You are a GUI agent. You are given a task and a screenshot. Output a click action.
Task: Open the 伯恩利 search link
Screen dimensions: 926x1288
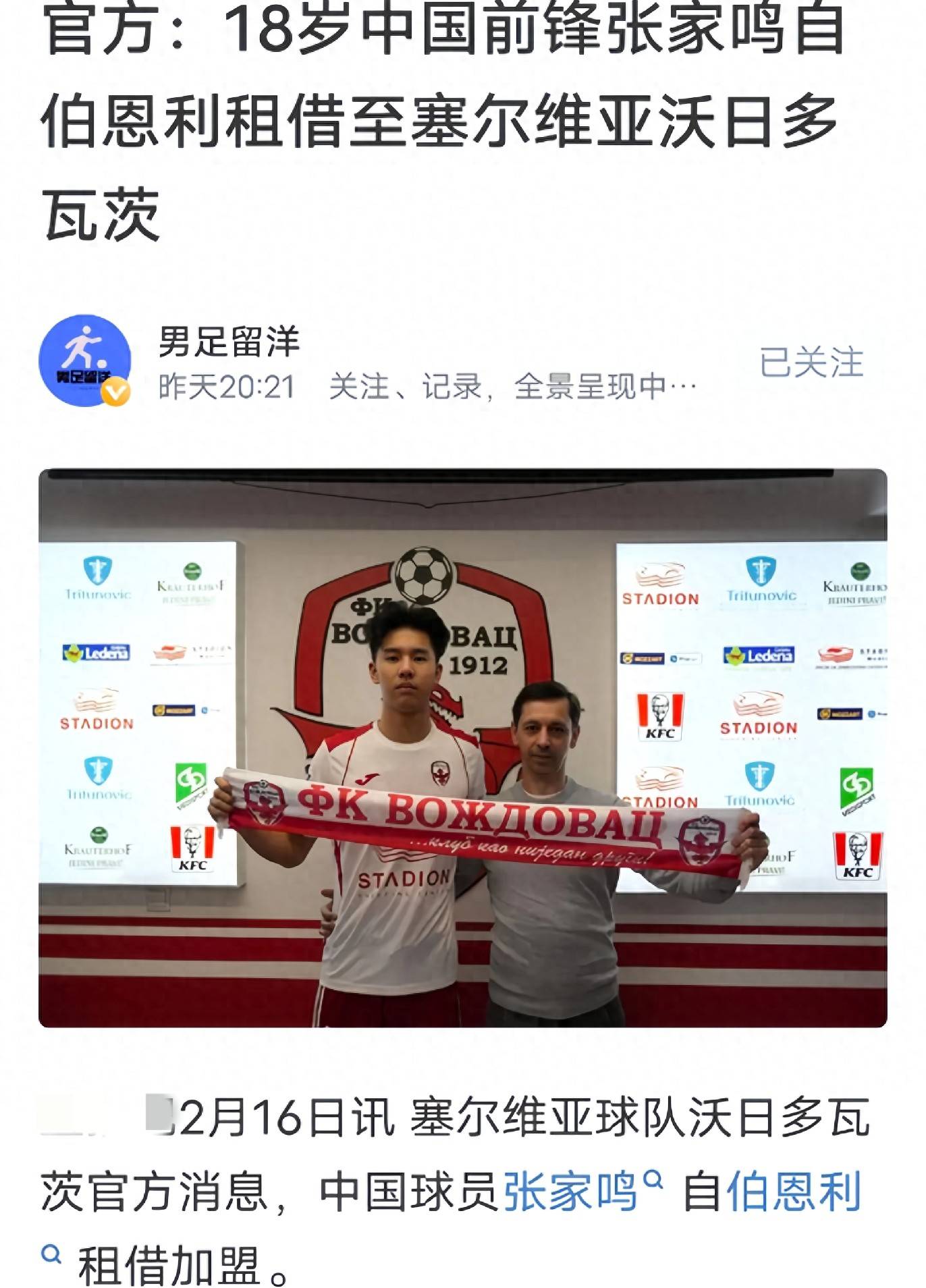(794, 1191)
